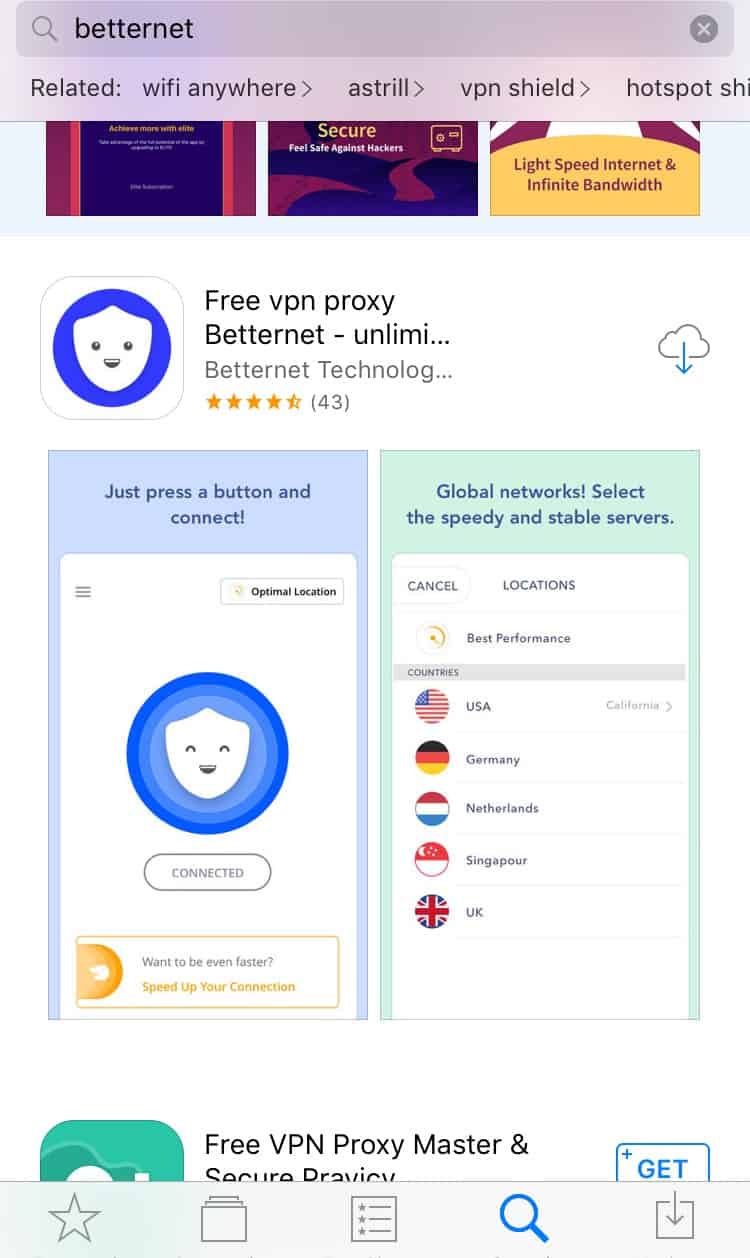Search related term astrill

386,88
